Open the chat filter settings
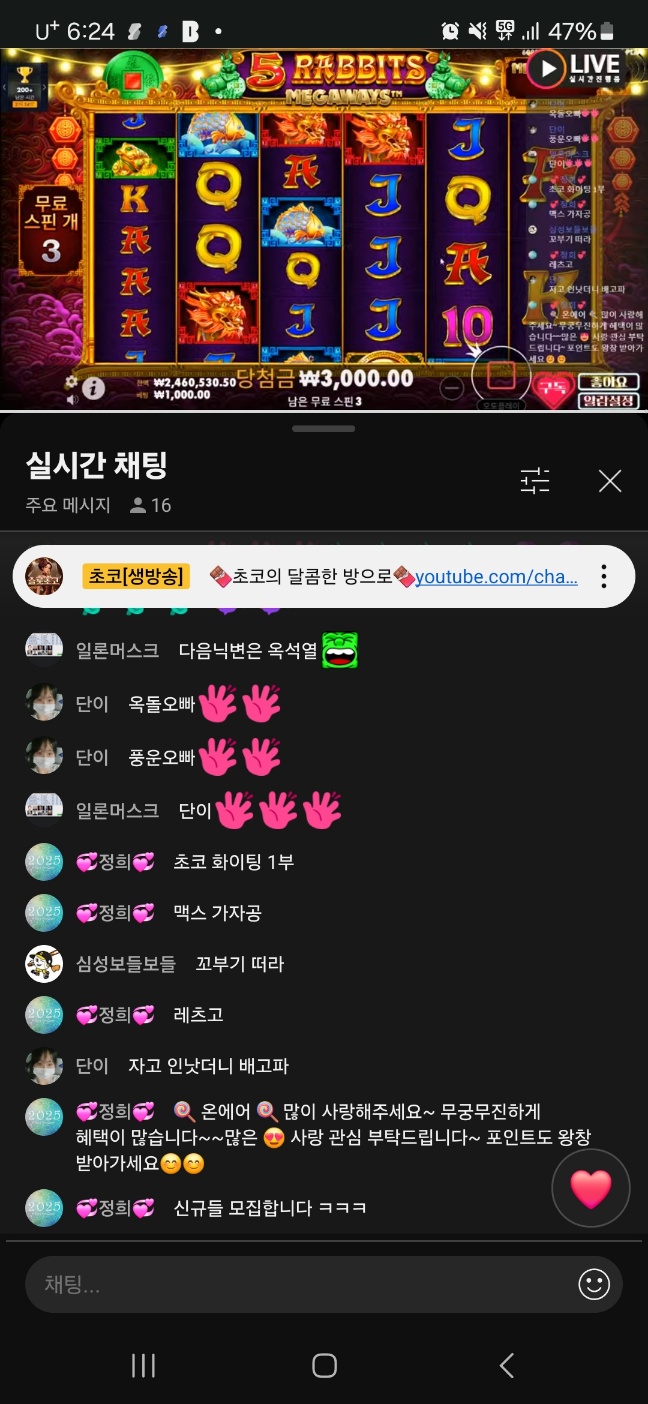 tap(535, 481)
